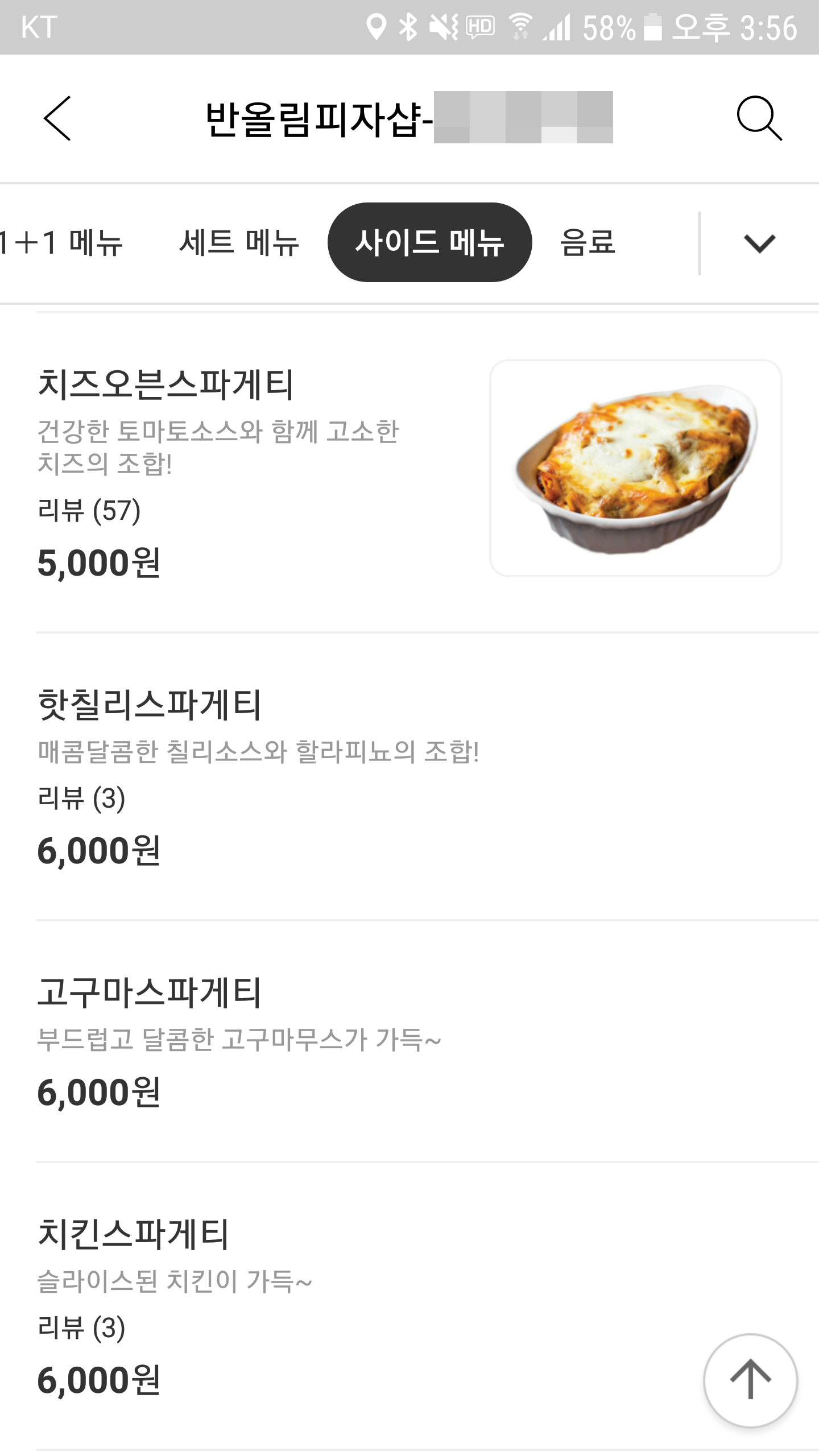Select the 사이드 메뉴 tab

click(x=429, y=243)
